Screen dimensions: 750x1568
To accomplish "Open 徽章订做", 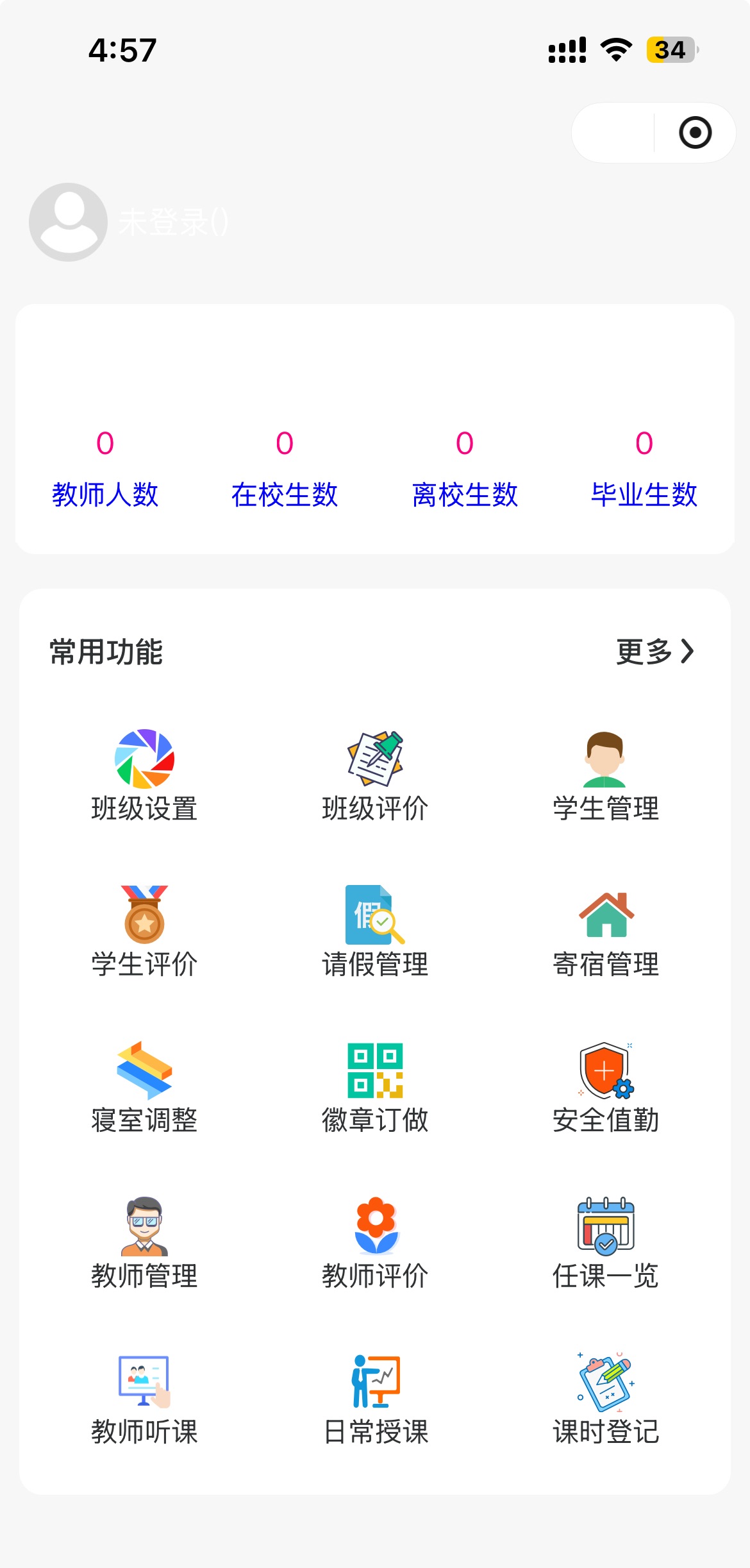I will 375,1087.
